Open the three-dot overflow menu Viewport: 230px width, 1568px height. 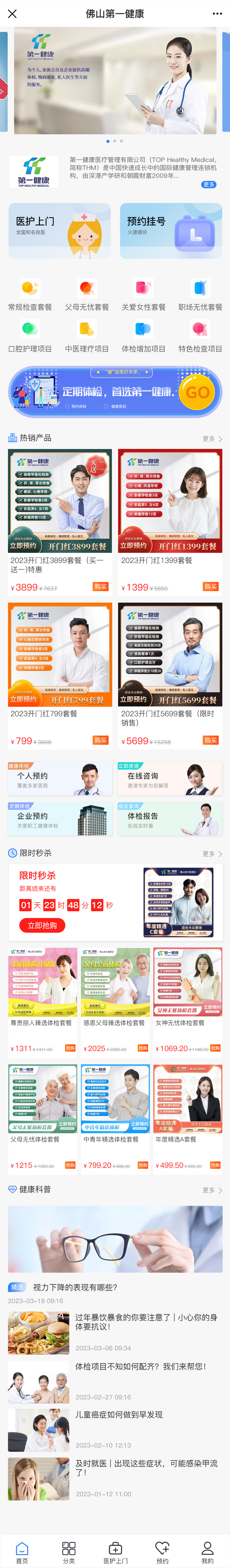click(217, 13)
